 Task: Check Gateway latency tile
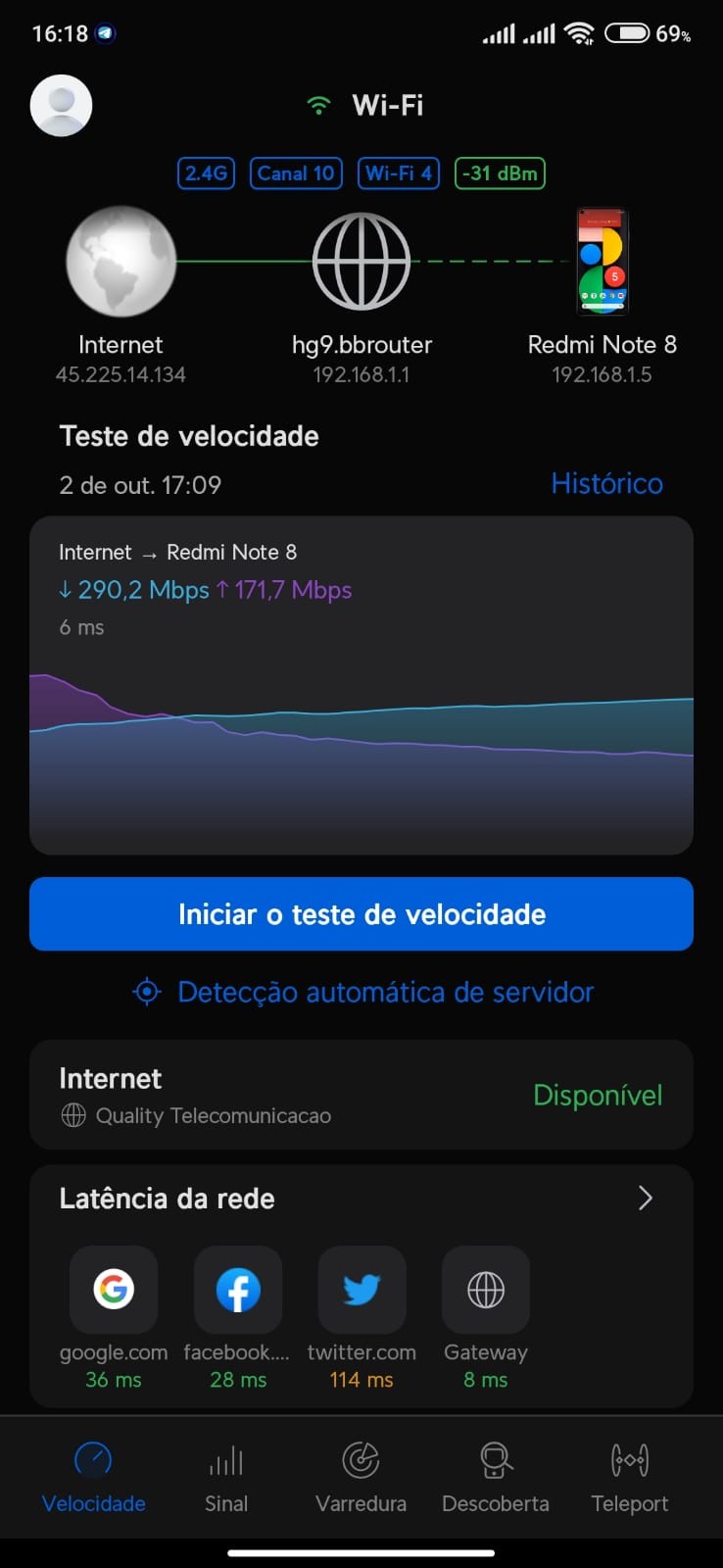[x=486, y=1291]
